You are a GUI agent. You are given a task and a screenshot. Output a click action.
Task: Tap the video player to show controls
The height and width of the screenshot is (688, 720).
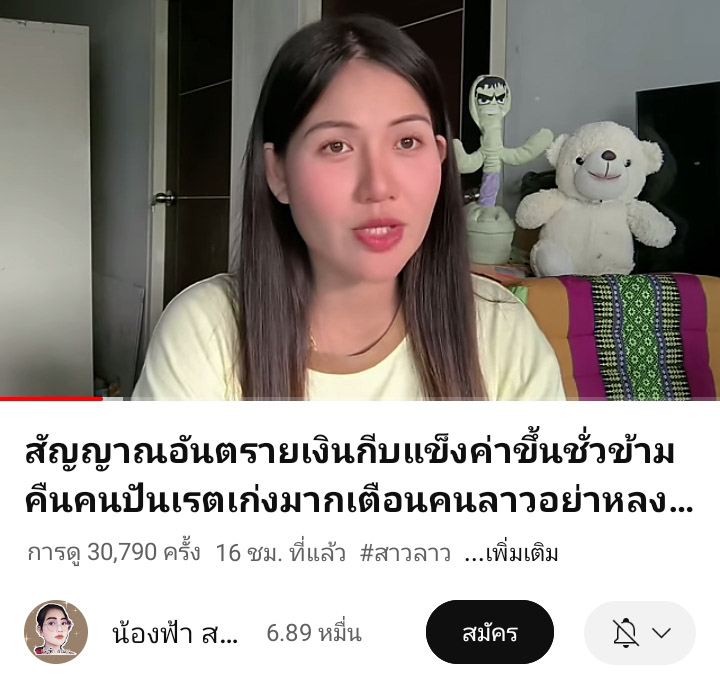(360, 200)
